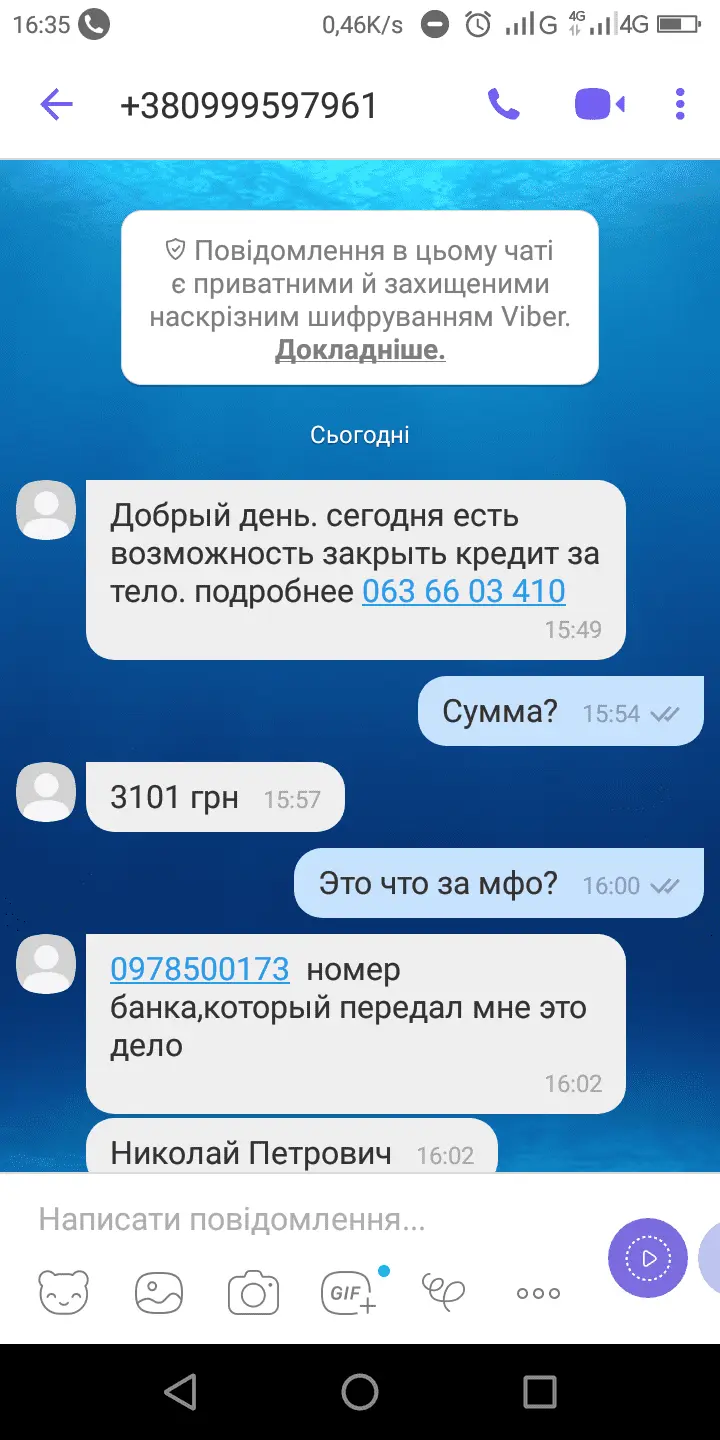Viewport: 720px width, 1440px height.
Task: Focus the Написати повідомлення message field
Action: point(300,1220)
